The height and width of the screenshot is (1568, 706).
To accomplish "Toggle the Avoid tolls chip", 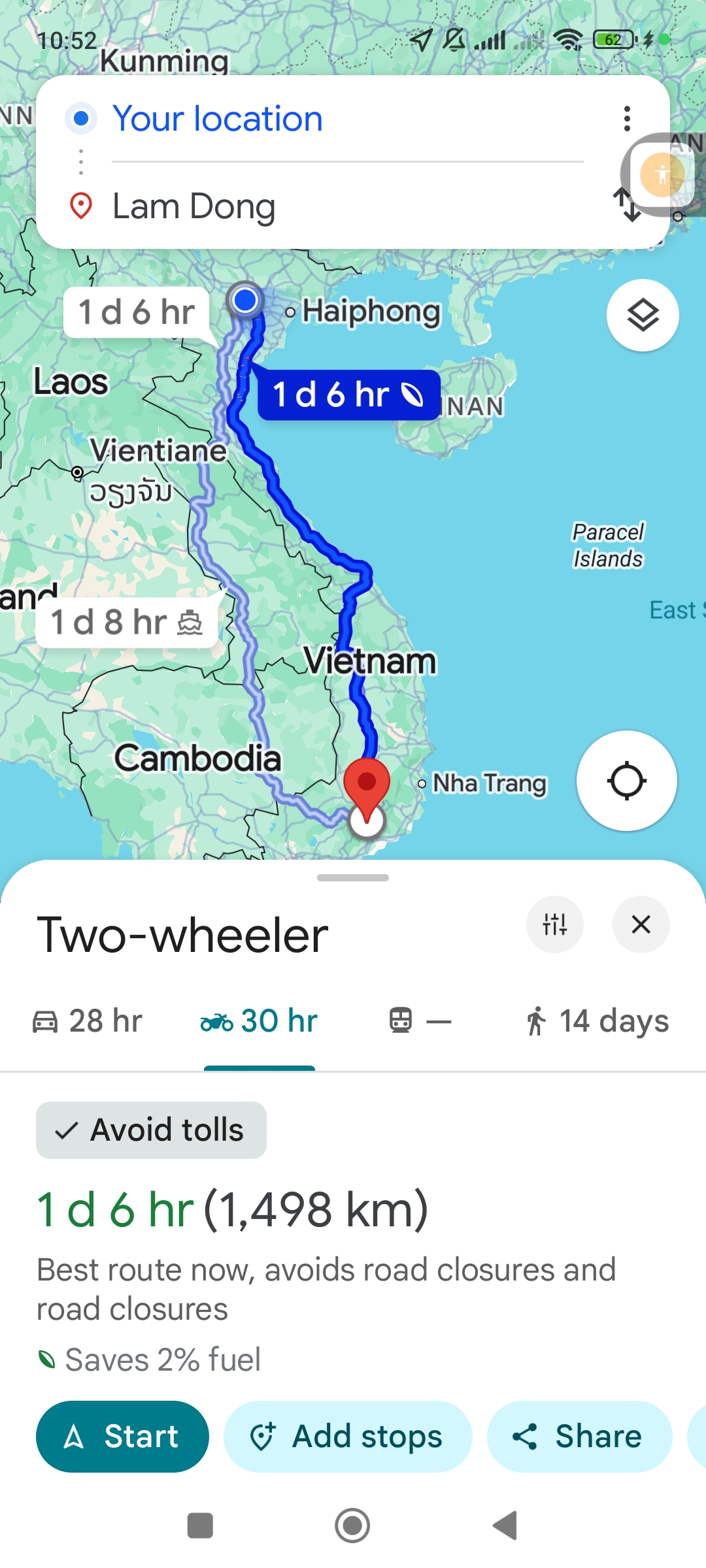I will tap(151, 1130).
